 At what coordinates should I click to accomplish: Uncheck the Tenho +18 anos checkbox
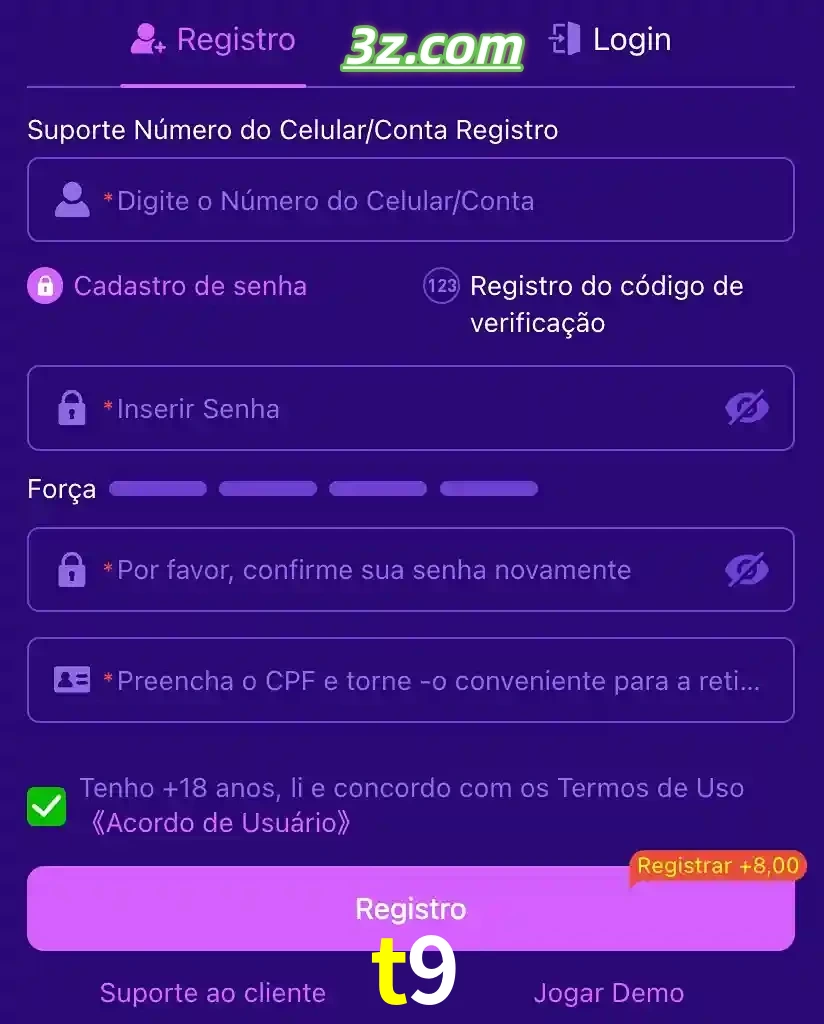click(44, 805)
